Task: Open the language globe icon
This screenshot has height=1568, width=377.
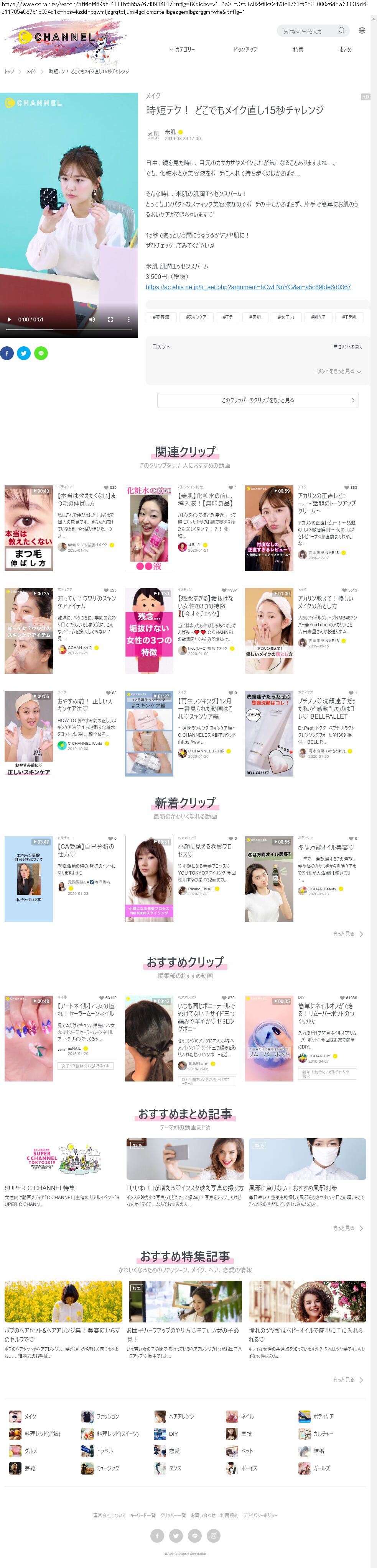Action: 362,30
